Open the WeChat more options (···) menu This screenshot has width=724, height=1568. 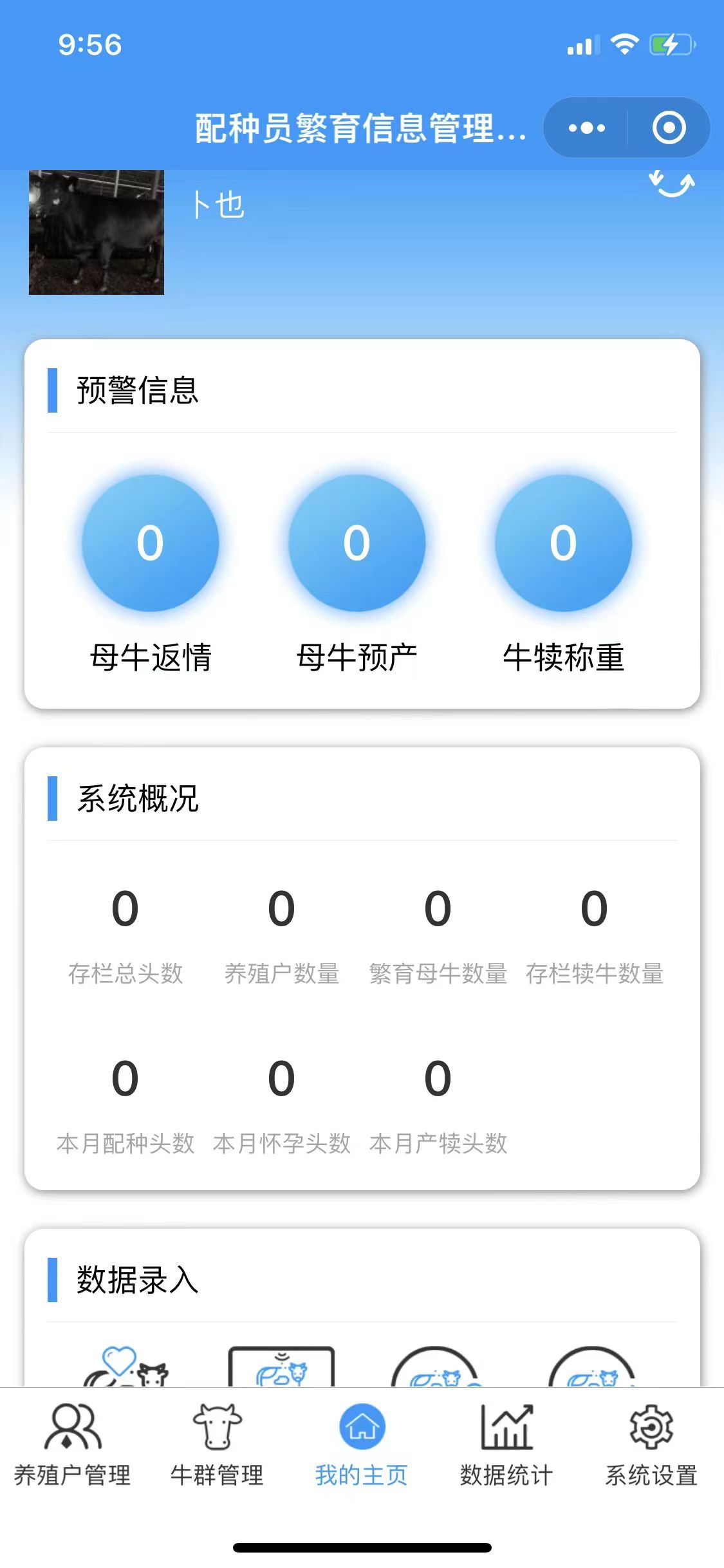584,127
